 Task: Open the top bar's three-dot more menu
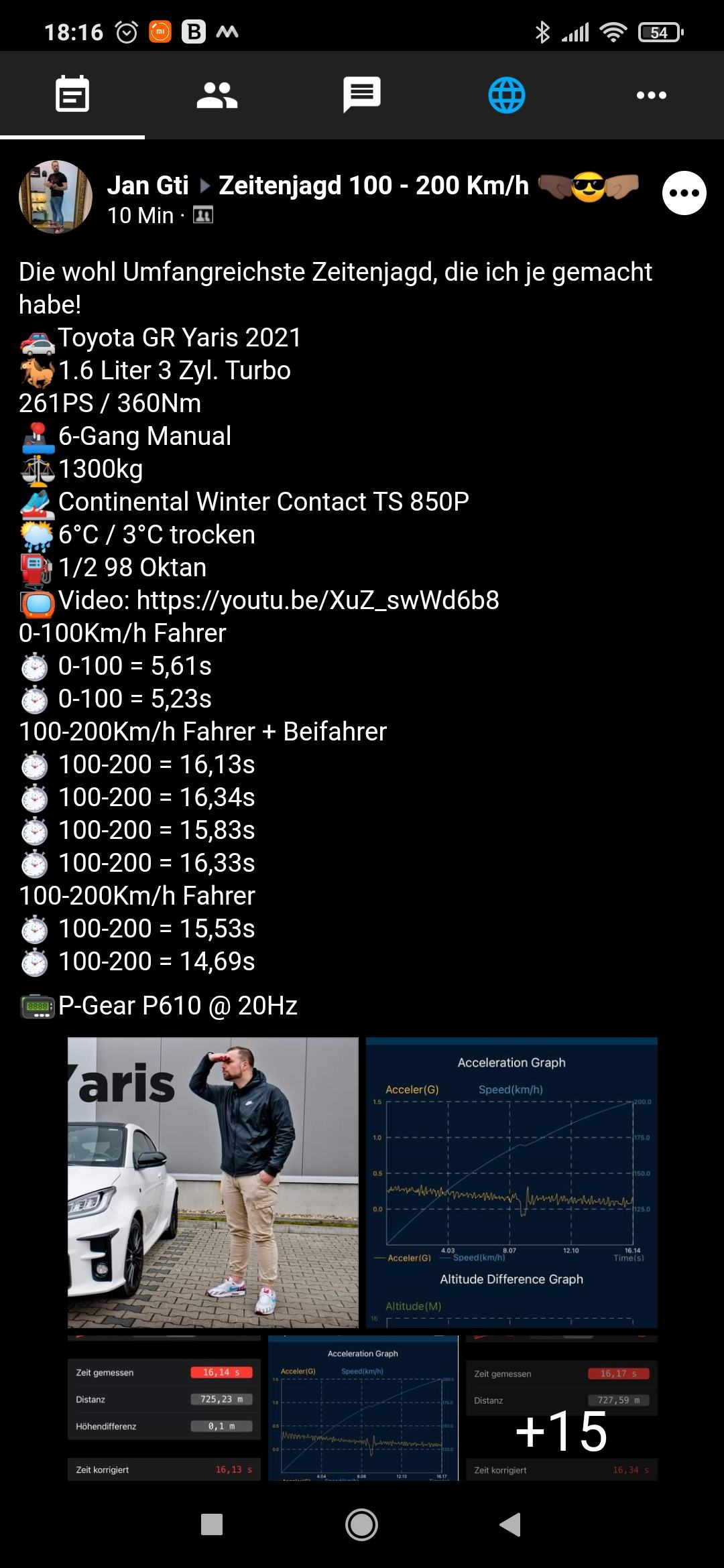tap(652, 94)
